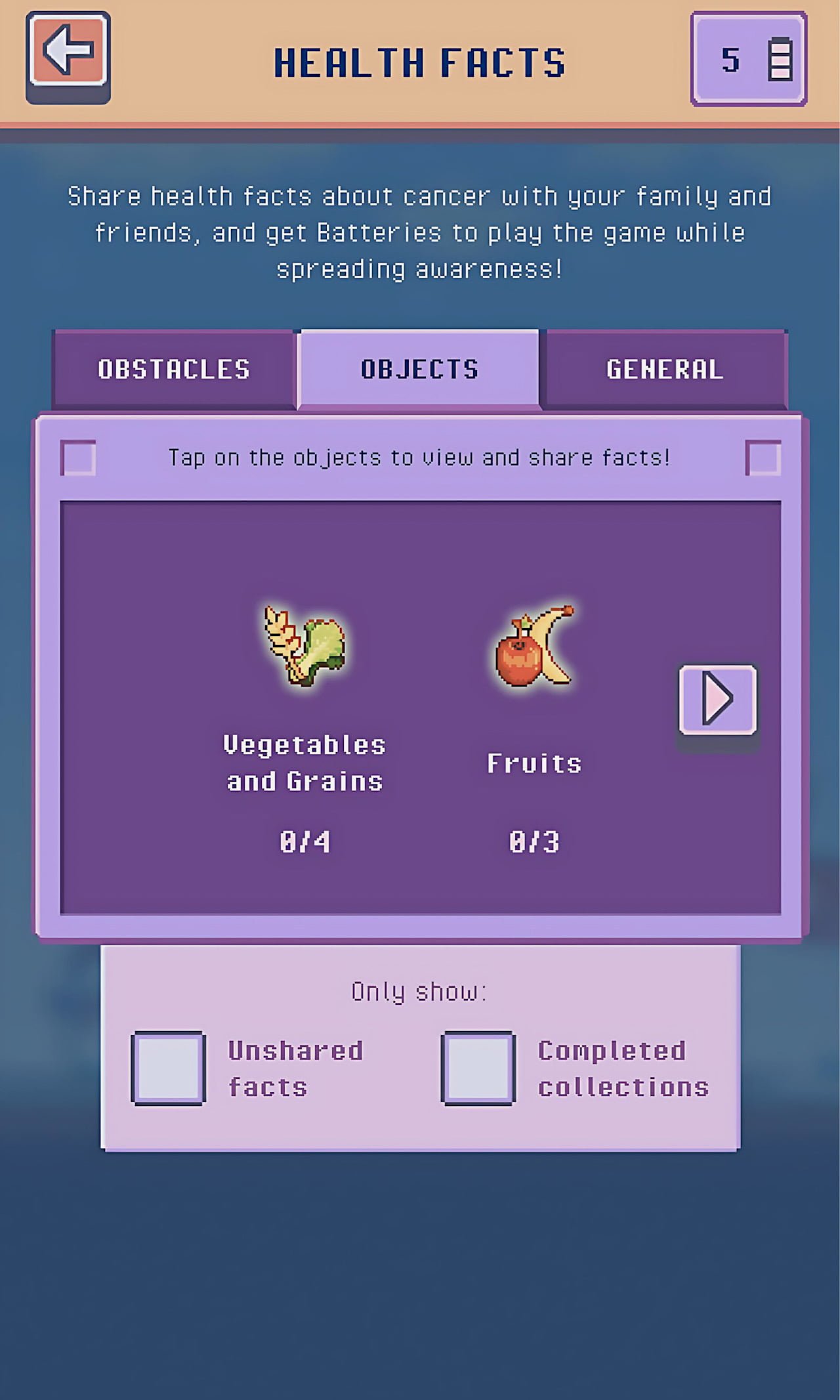Check the Completed collections filter
The height and width of the screenshot is (1400, 840).
click(478, 1068)
